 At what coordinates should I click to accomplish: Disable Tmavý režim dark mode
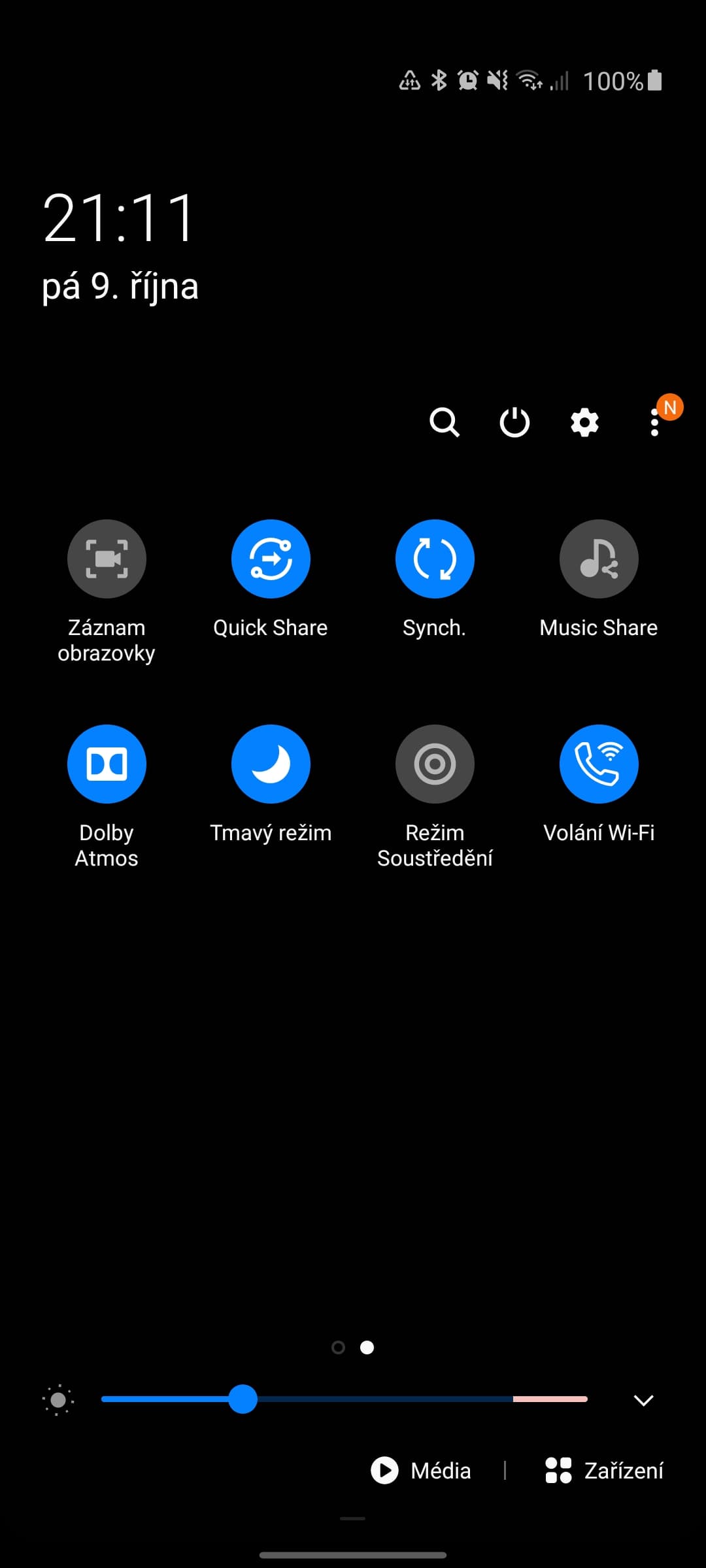coord(271,764)
